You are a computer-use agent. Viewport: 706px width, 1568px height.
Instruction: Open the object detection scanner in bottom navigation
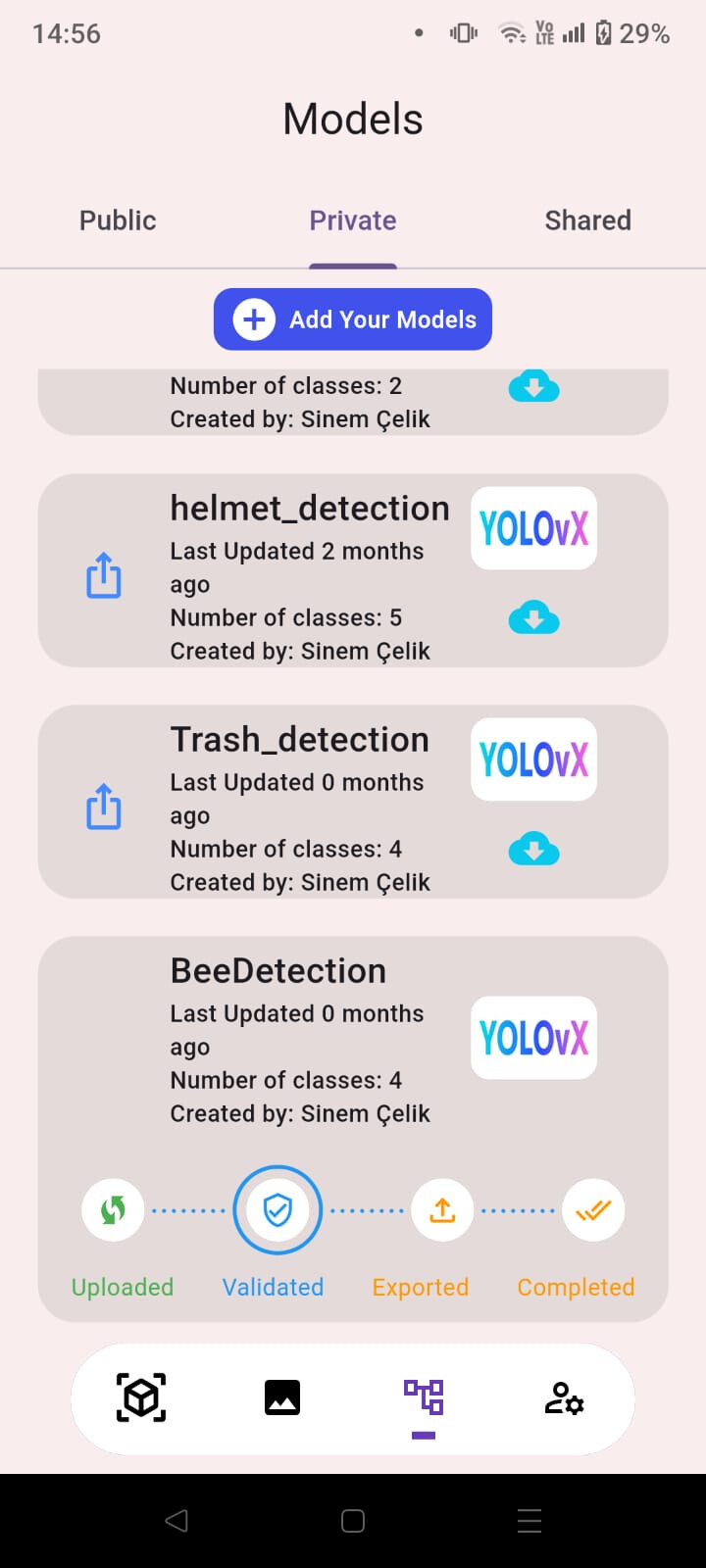click(141, 1398)
